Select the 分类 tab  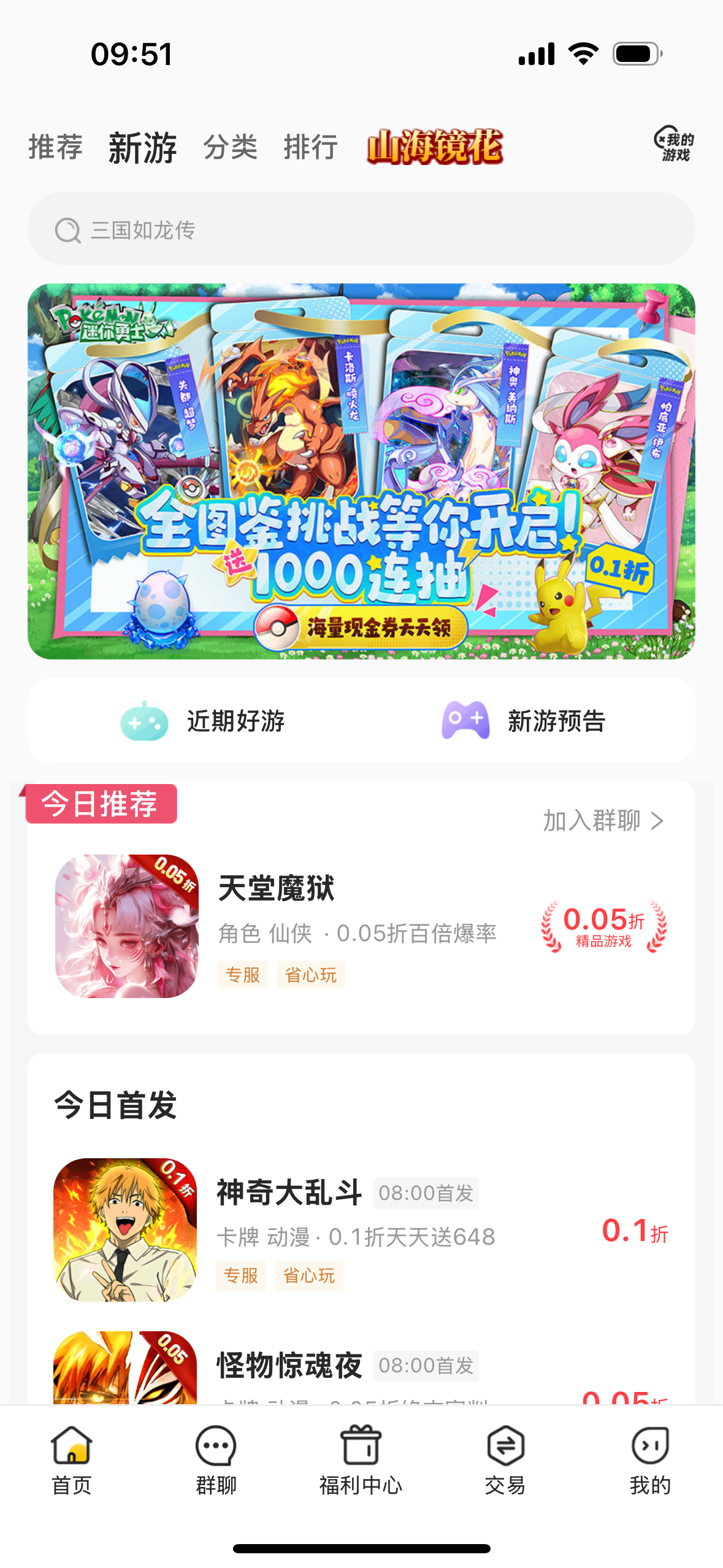pos(230,147)
